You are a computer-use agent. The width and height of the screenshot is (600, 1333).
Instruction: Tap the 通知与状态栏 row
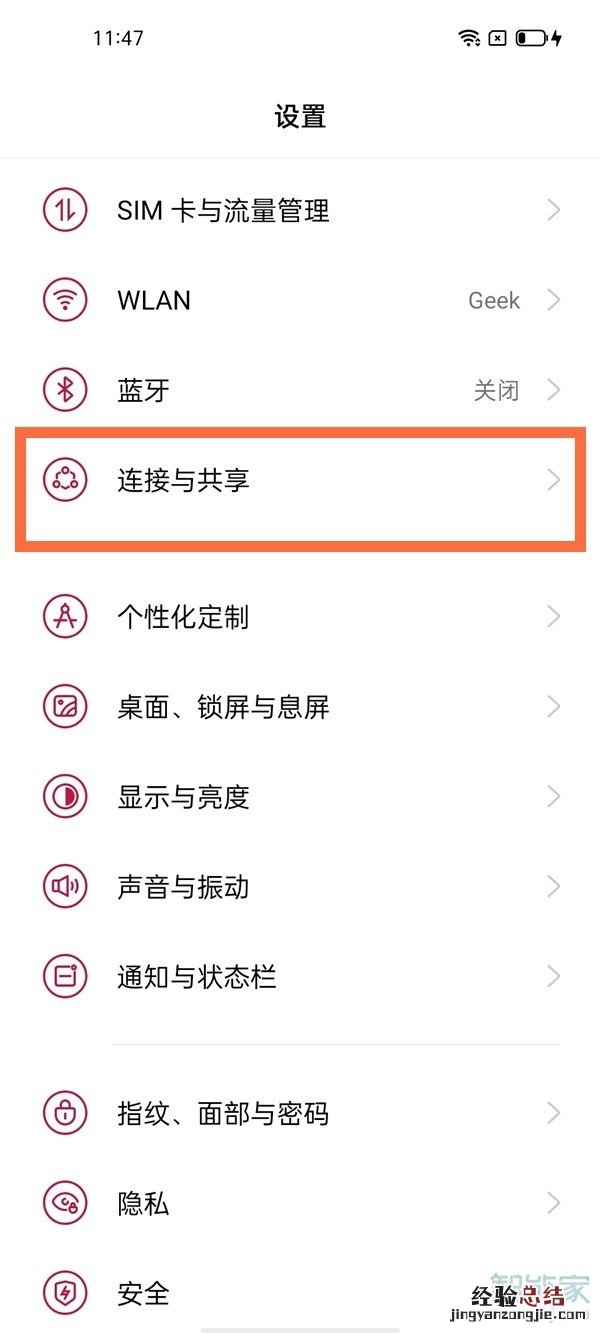196,977
